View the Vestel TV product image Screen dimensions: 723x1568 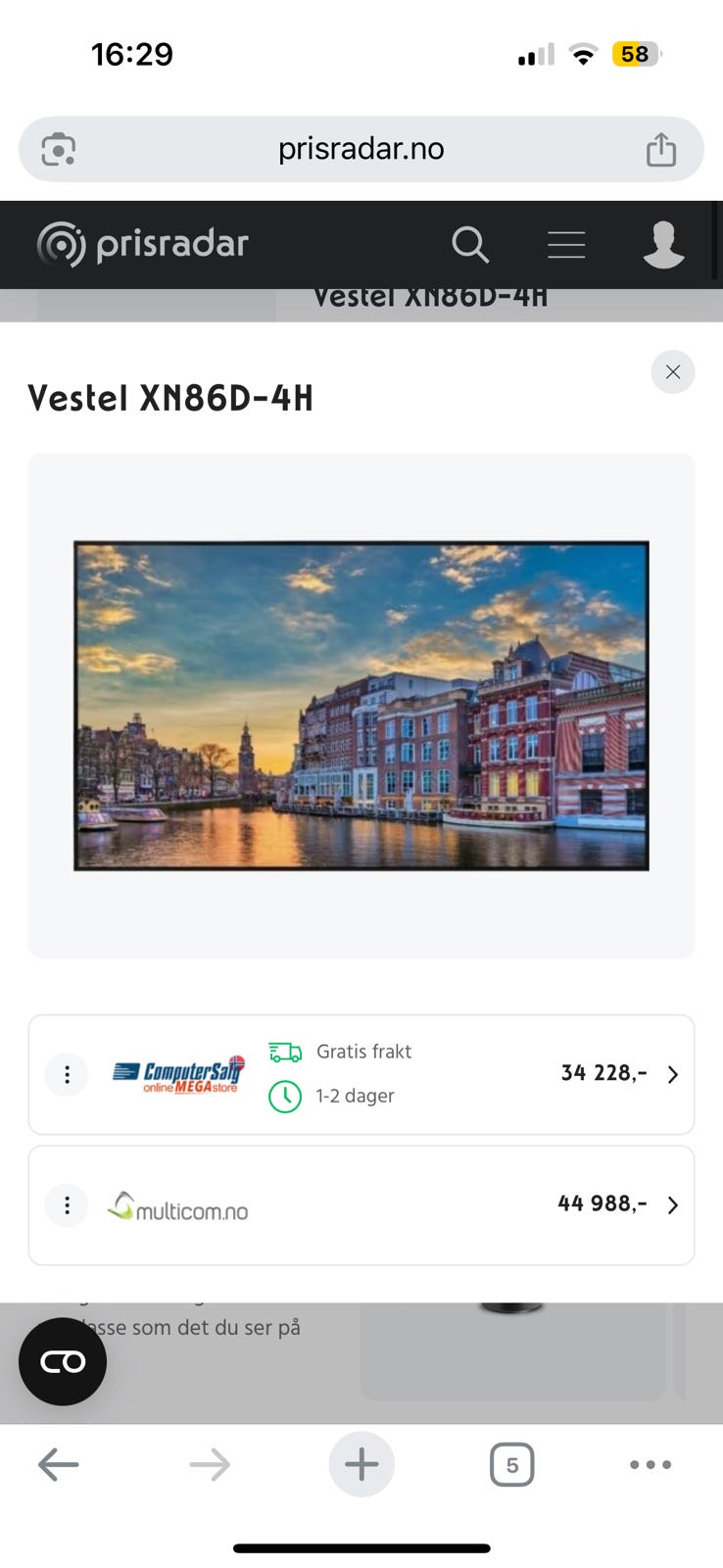(x=361, y=705)
